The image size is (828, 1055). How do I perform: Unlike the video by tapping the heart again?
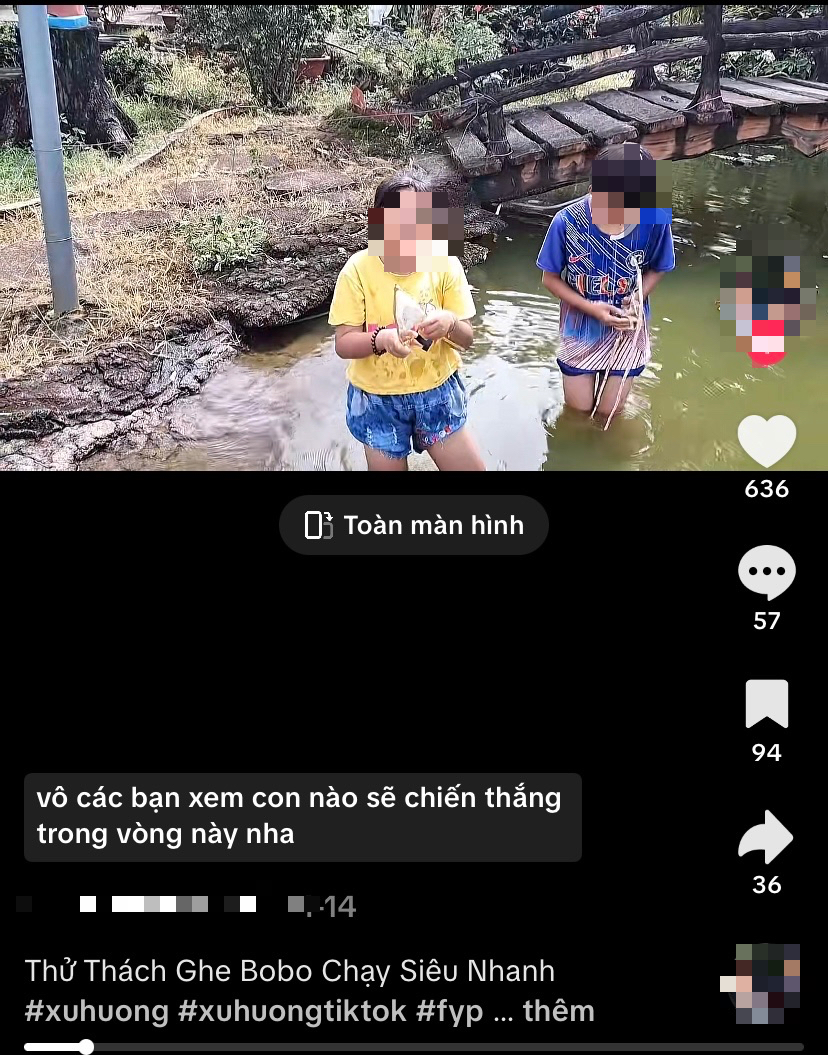coord(766,440)
